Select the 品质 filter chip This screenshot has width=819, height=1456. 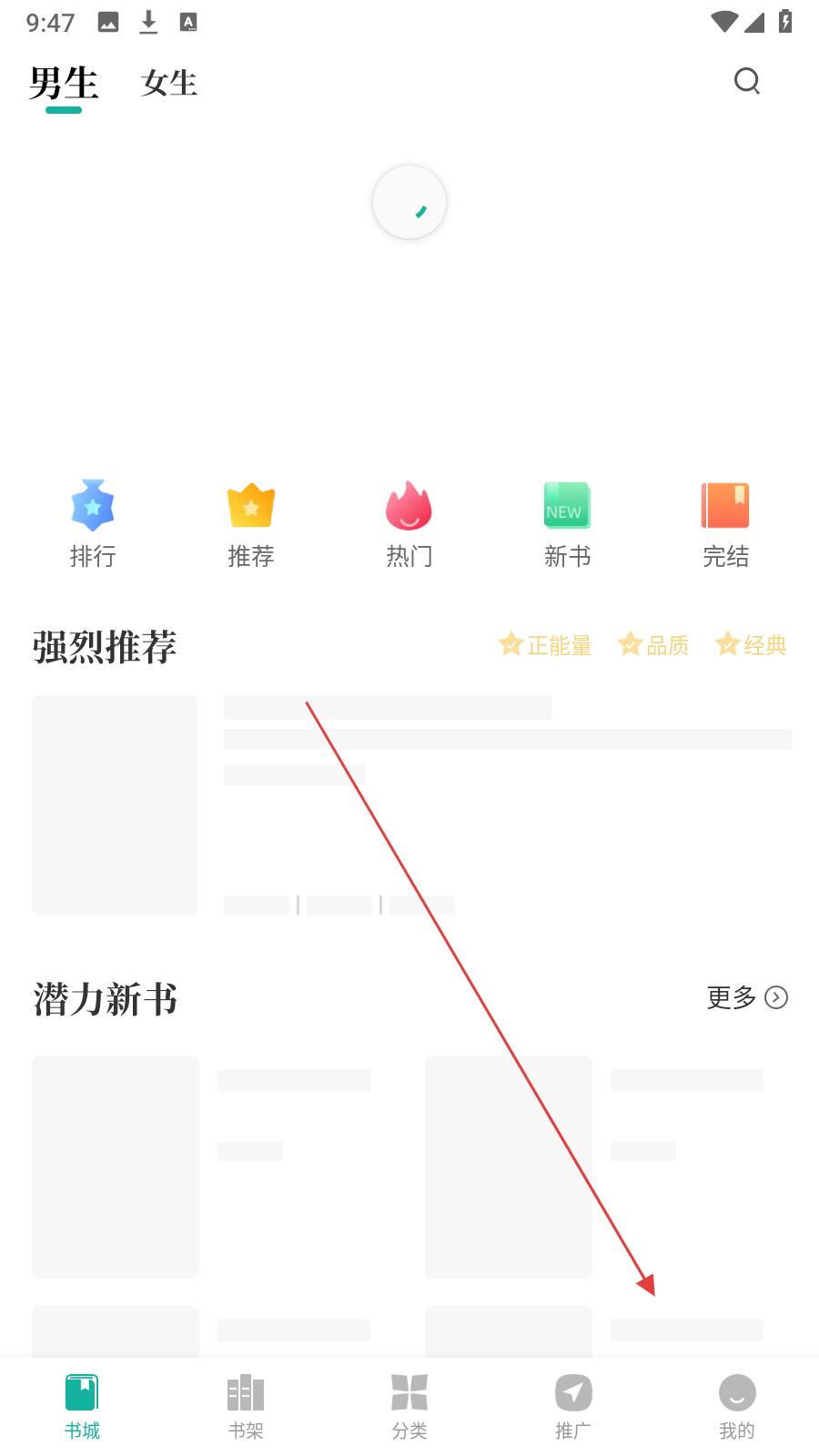point(653,645)
